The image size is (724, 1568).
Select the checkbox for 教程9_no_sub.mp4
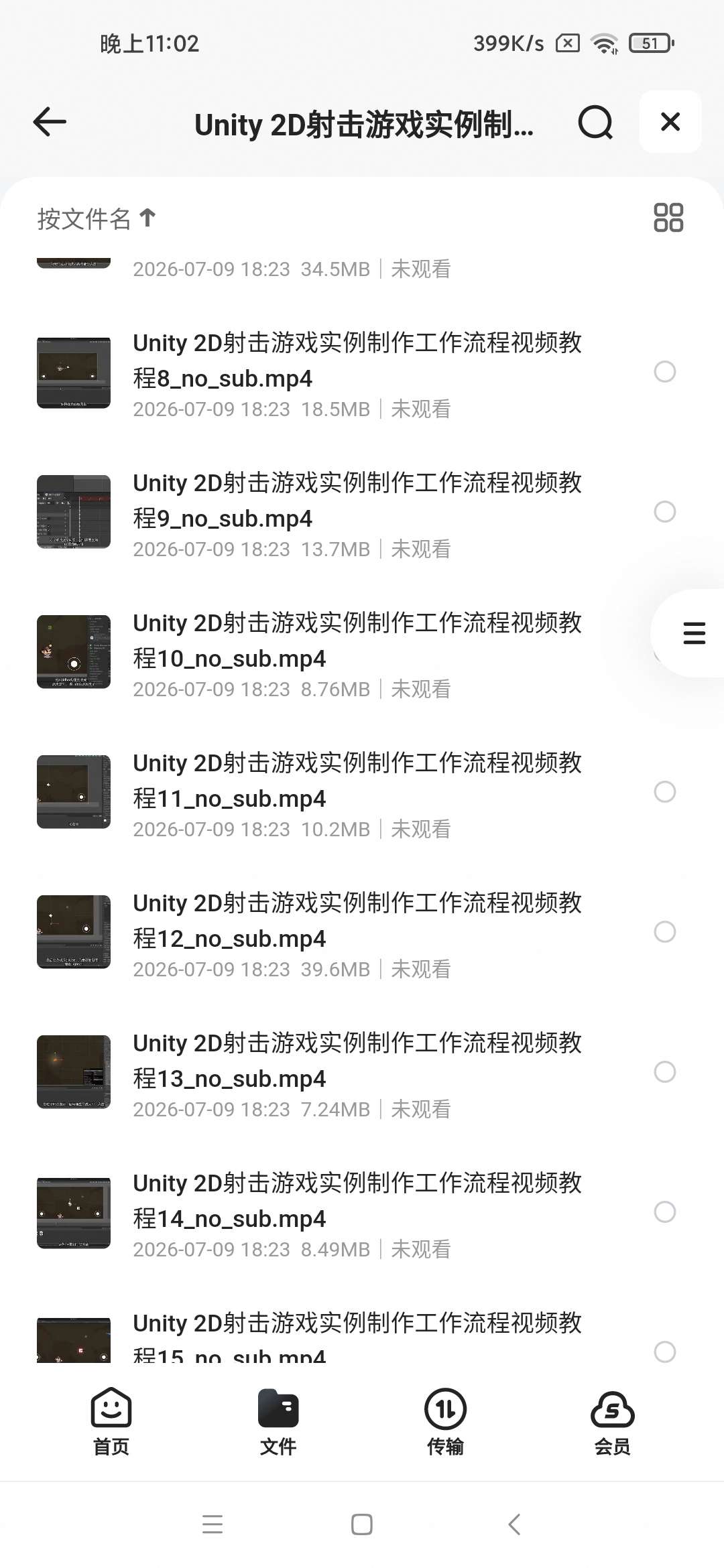pyautogui.click(x=665, y=512)
